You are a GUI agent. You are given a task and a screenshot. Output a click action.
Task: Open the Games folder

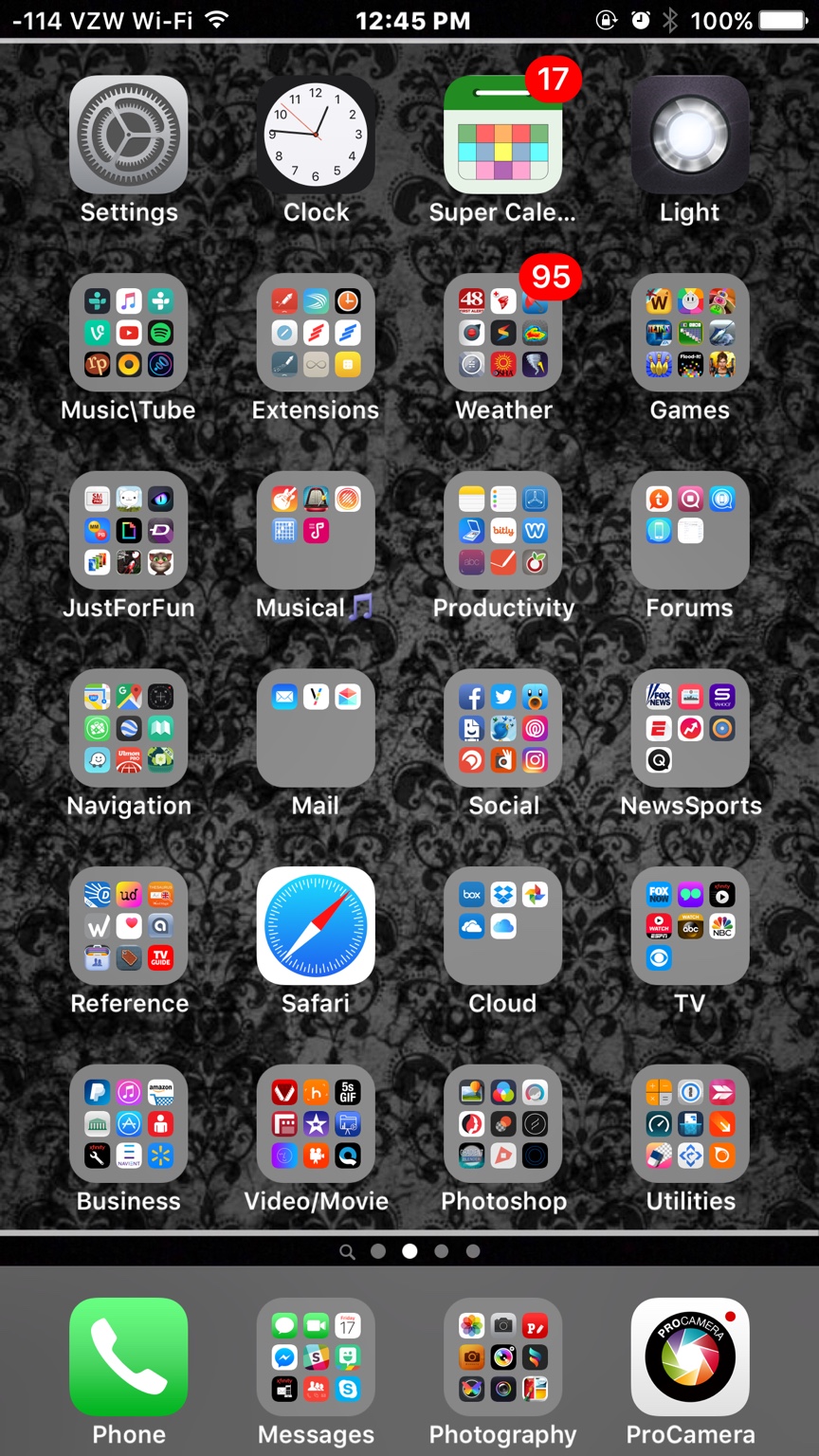click(x=690, y=333)
